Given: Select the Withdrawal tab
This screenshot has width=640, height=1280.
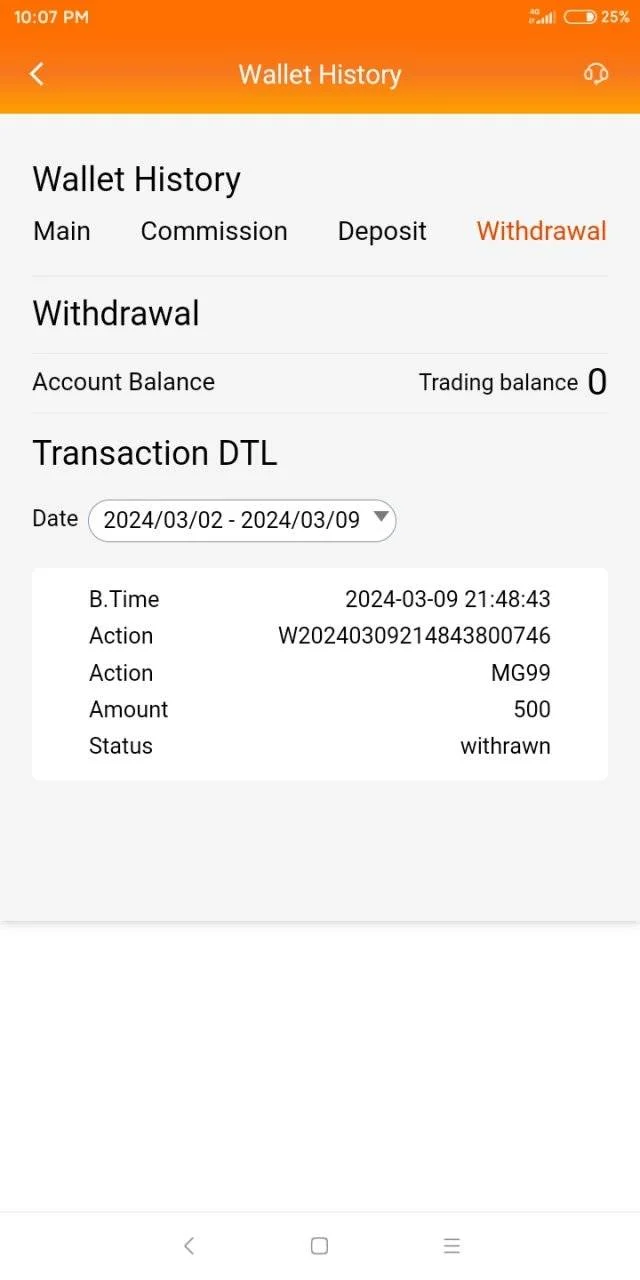Looking at the screenshot, I should (x=542, y=231).
